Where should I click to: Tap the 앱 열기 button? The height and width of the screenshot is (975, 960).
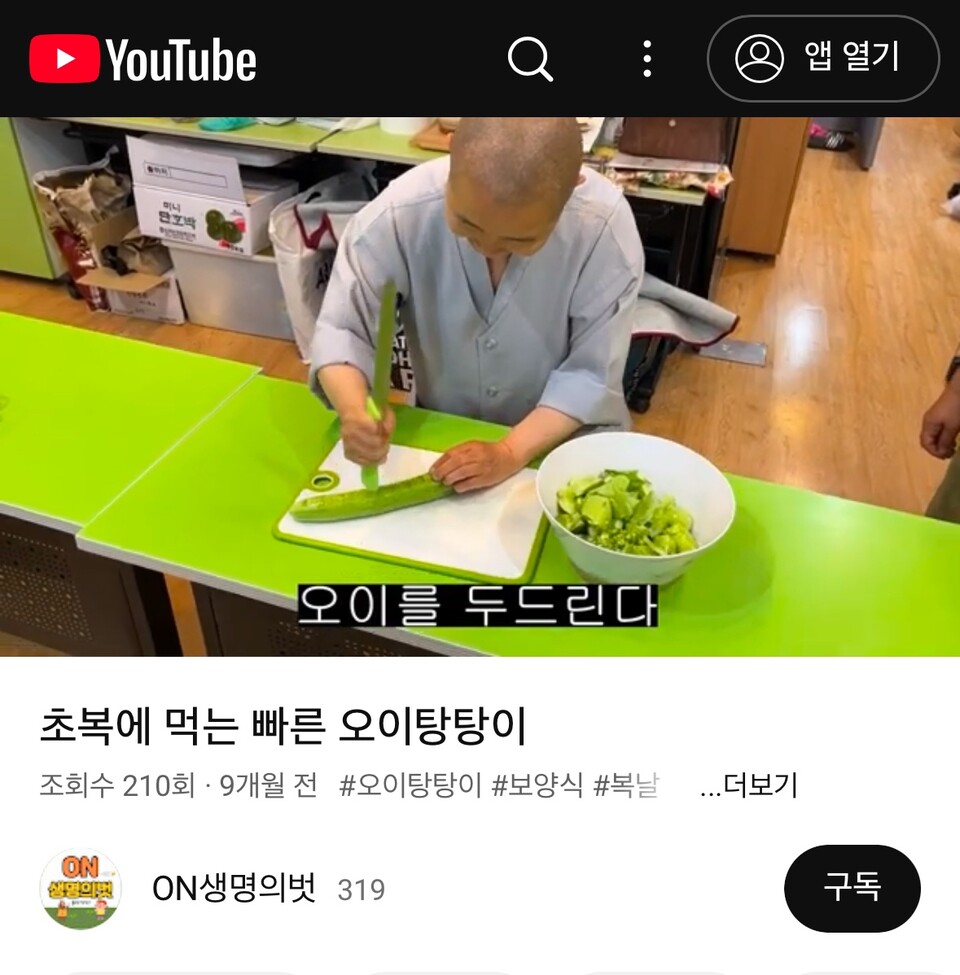(823, 58)
